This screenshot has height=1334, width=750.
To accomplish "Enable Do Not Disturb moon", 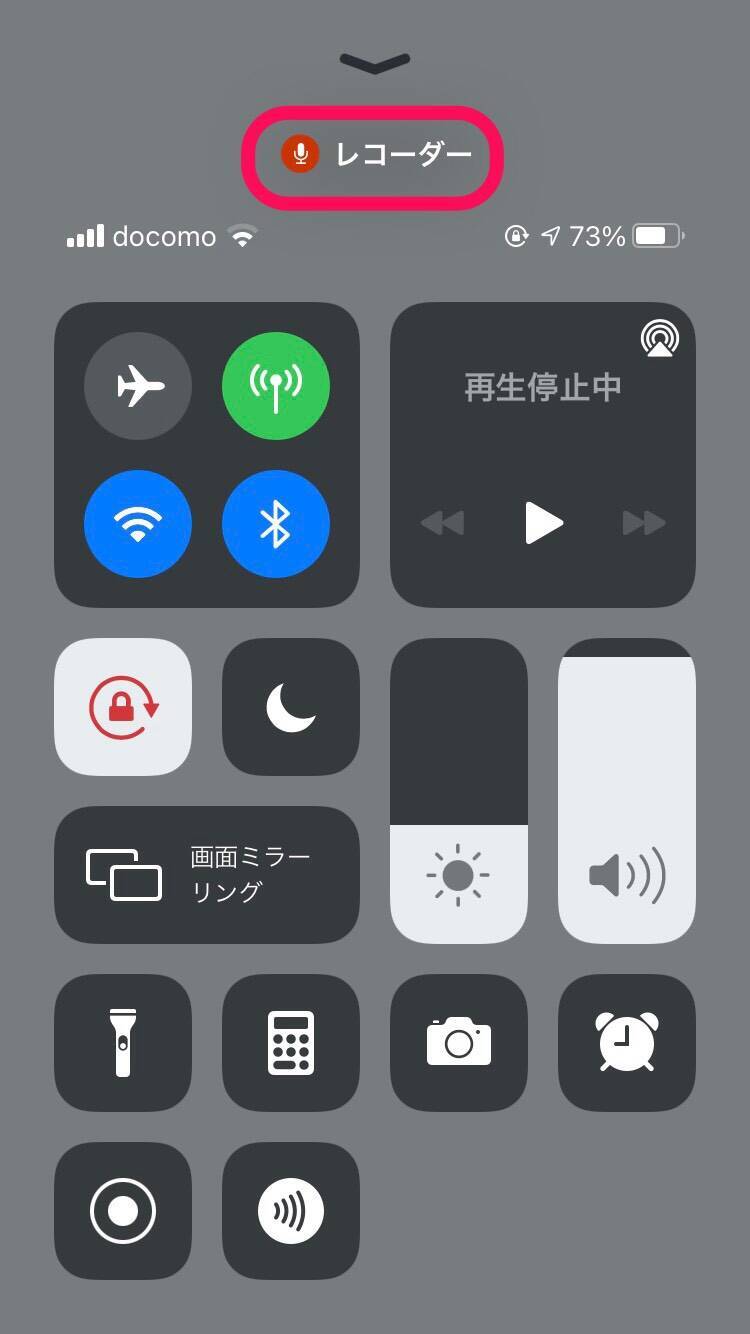I will pyautogui.click(x=290, y=707).
